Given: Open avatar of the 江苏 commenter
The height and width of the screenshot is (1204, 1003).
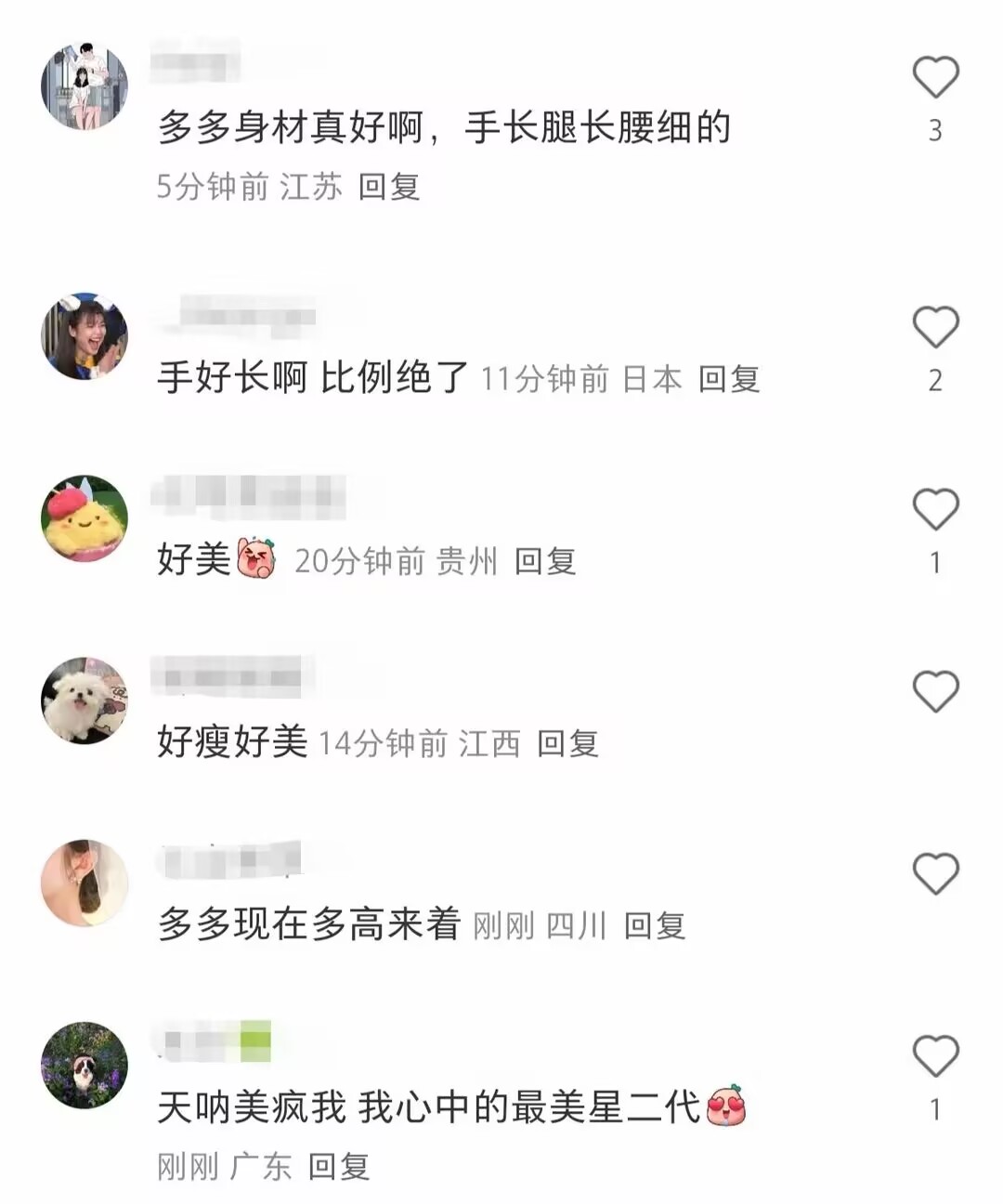Looking at the screenshot, I should [x=85, y=86].
